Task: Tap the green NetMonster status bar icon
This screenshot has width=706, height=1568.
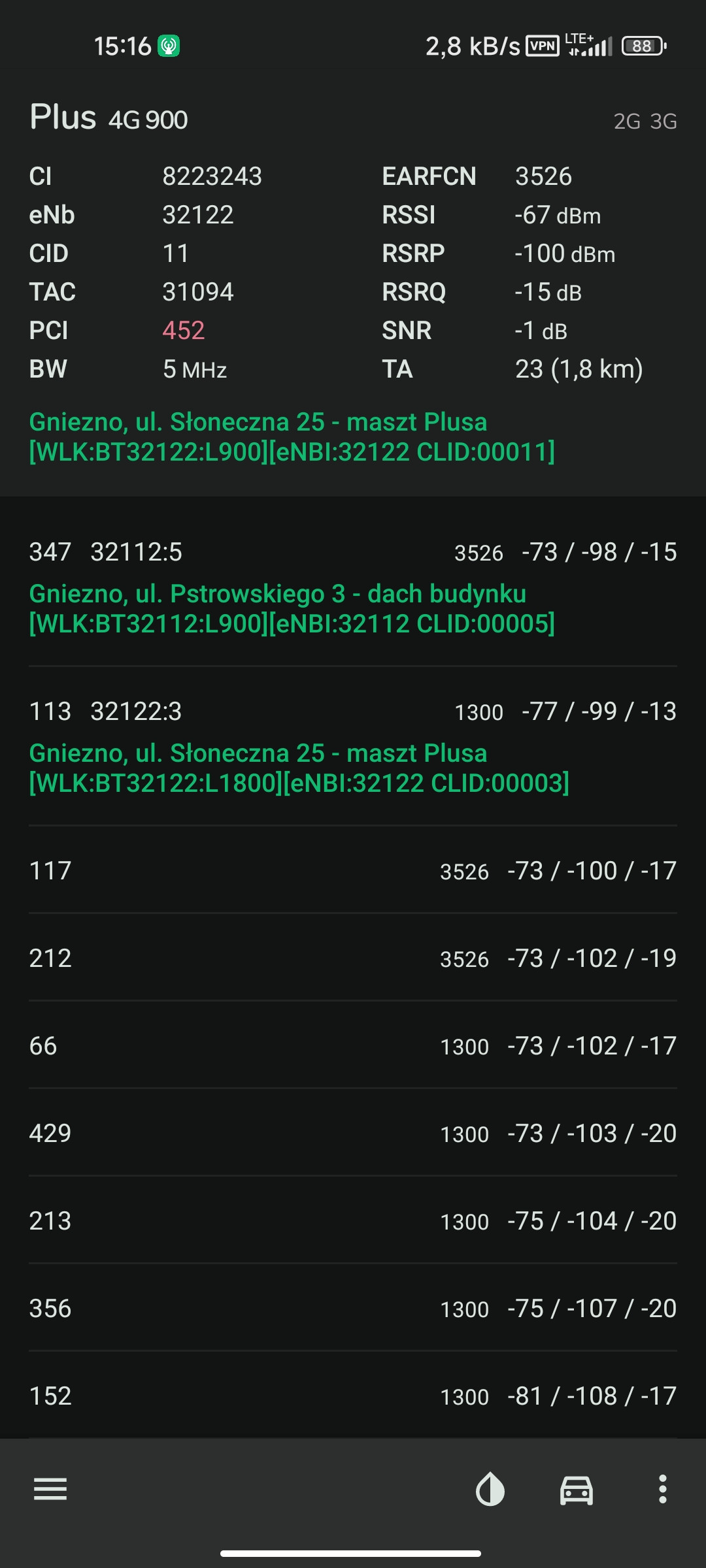Action: point(169,46)
